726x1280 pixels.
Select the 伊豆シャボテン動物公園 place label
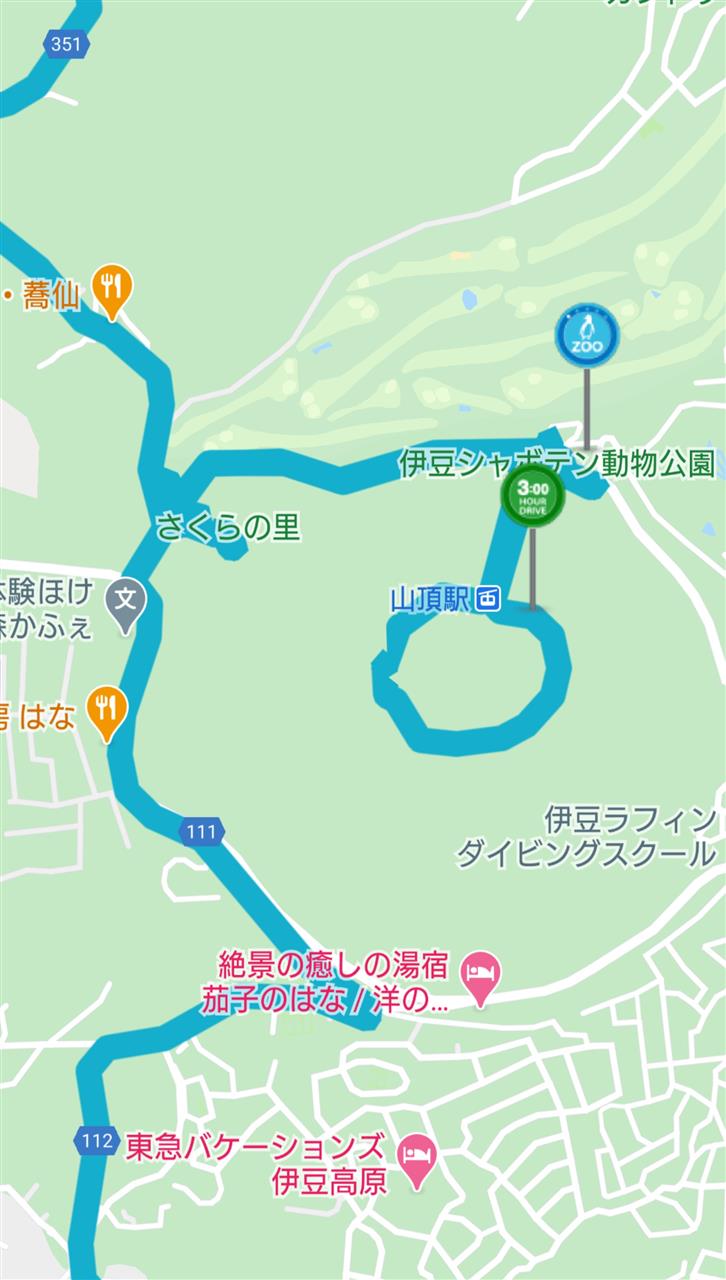tap(557, 463)
